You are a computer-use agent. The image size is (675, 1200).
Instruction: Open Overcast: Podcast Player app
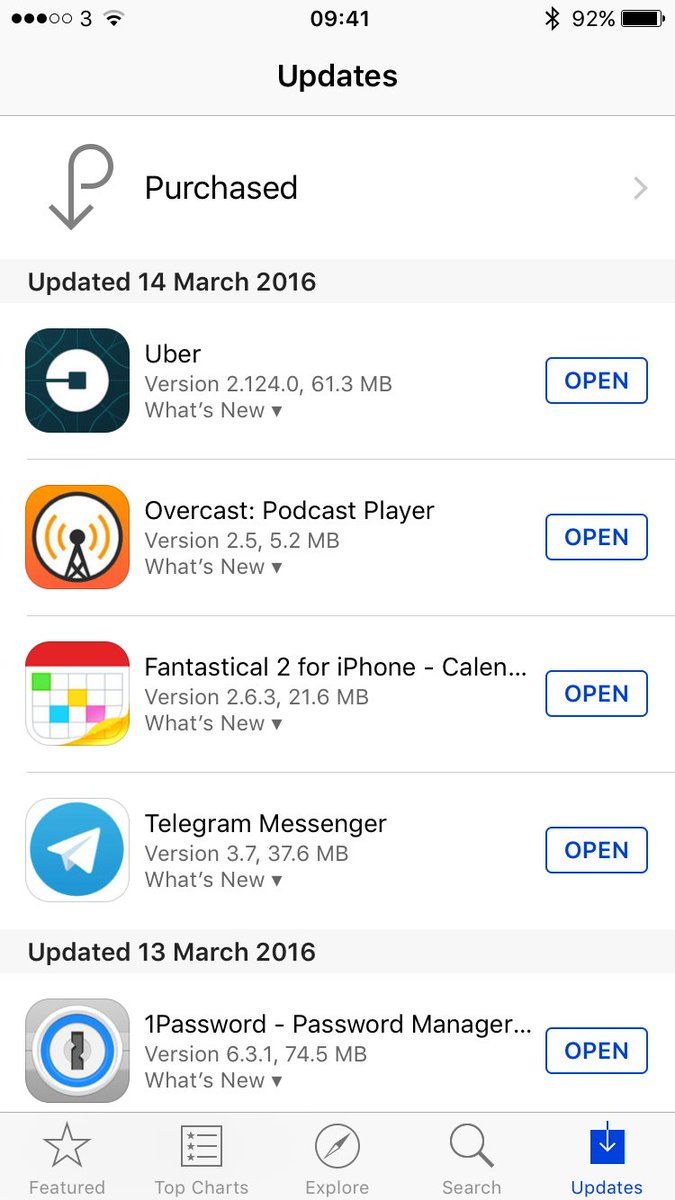click(596, 537)
